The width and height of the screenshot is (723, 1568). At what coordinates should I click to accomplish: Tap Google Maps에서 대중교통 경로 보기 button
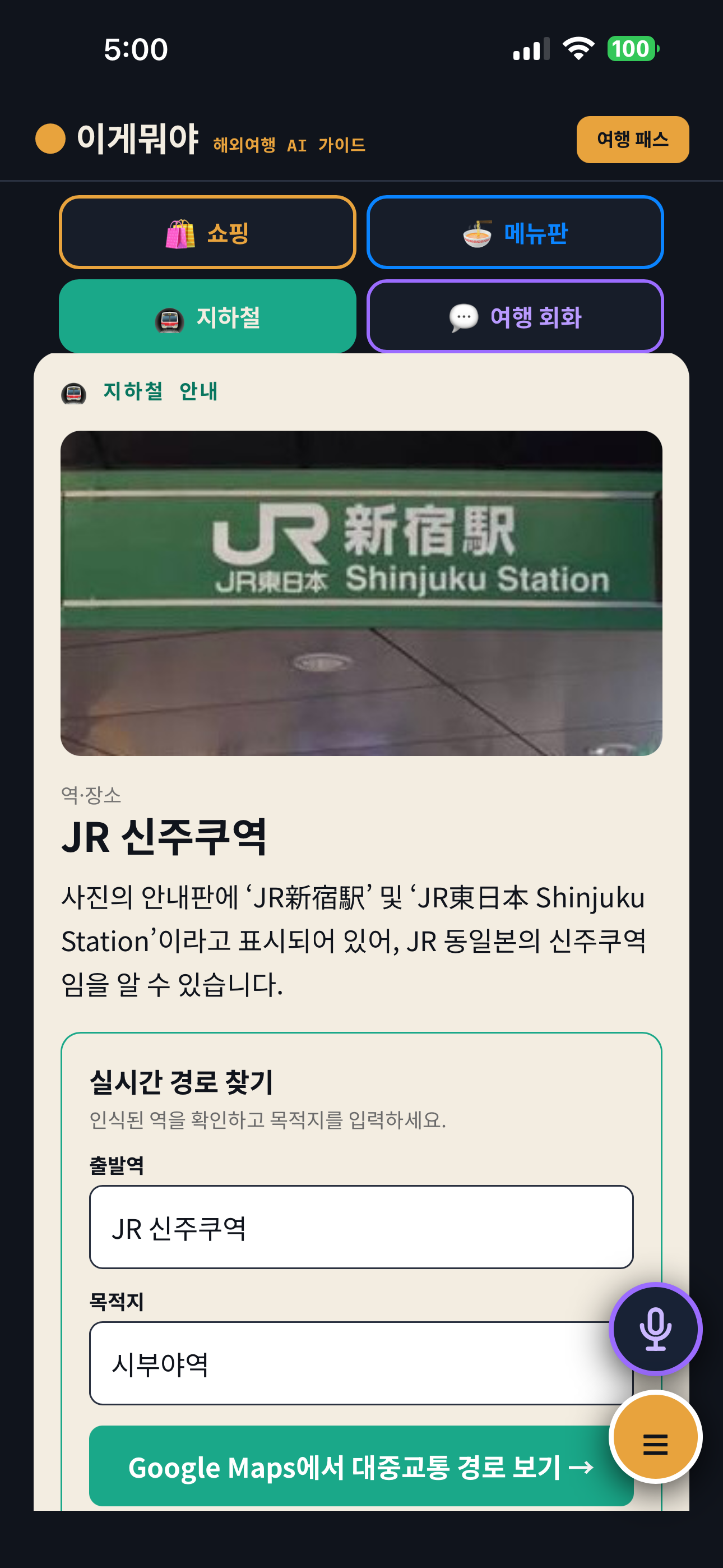click(361, 1466)
